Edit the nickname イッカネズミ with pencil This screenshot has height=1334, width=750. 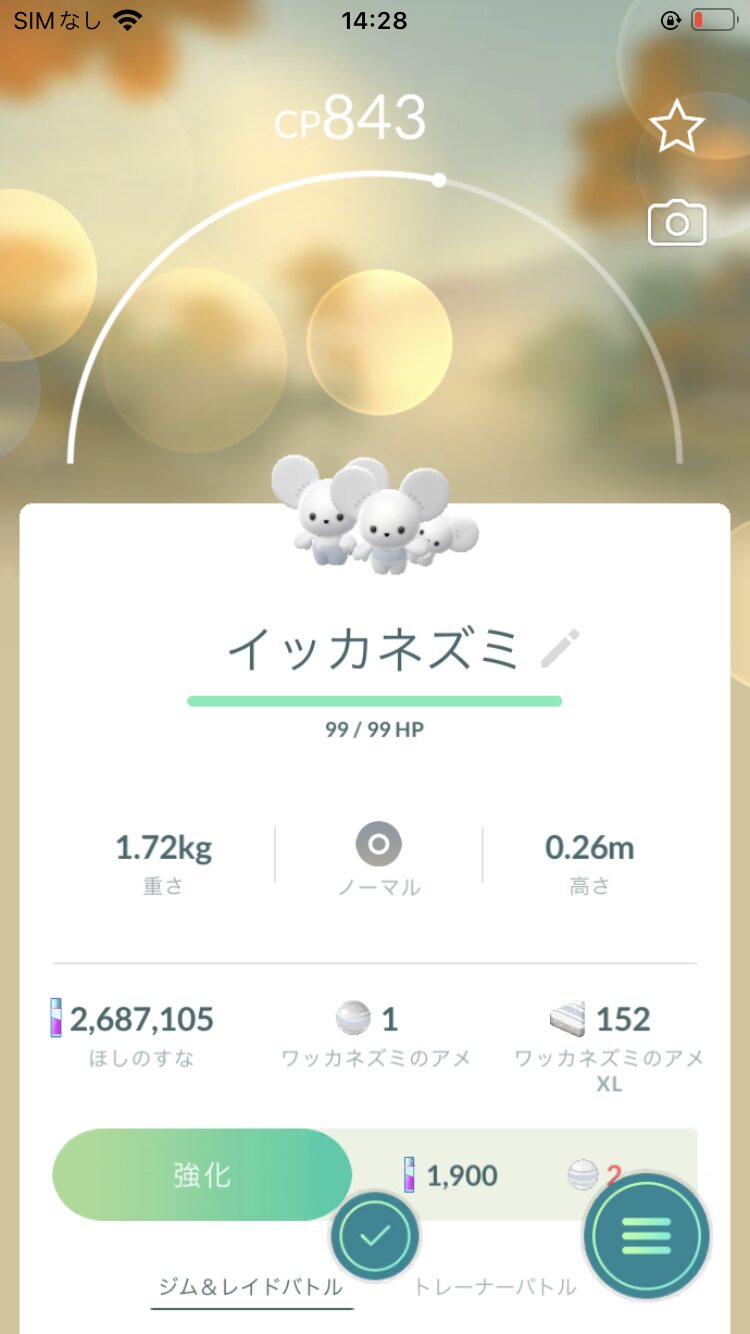(560, 648)
